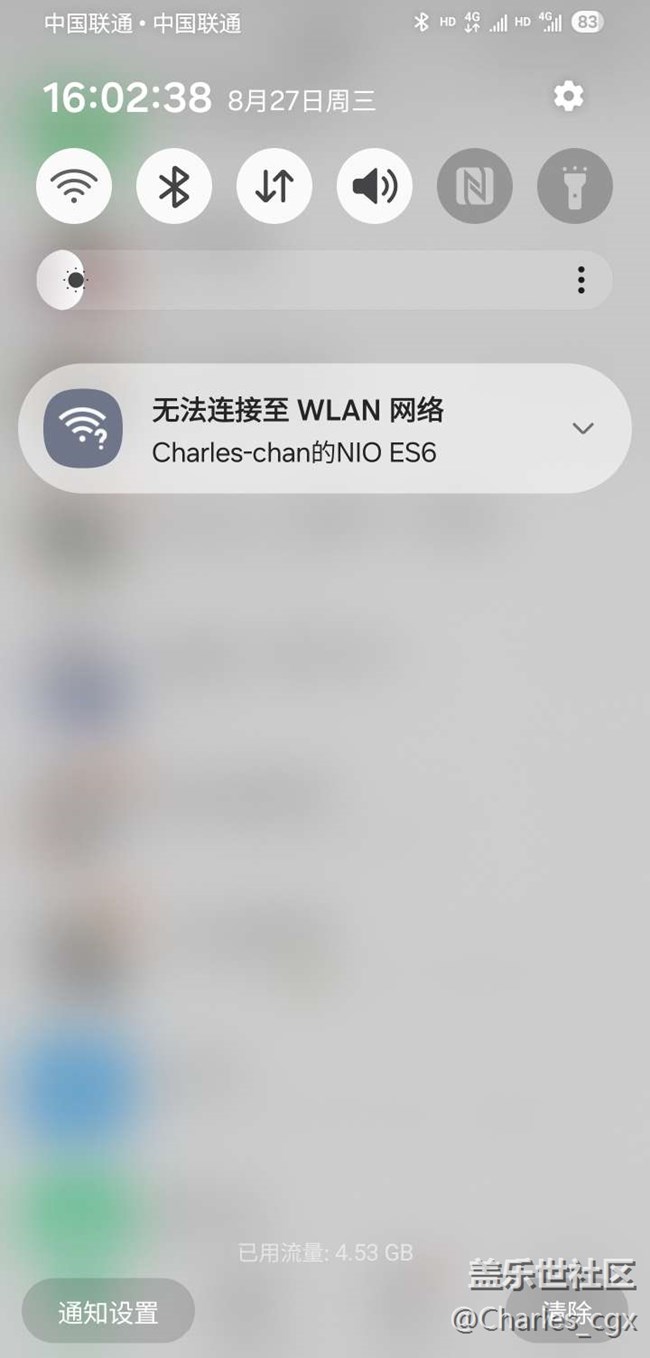Enable the NFC quick setting

point(474,186)
